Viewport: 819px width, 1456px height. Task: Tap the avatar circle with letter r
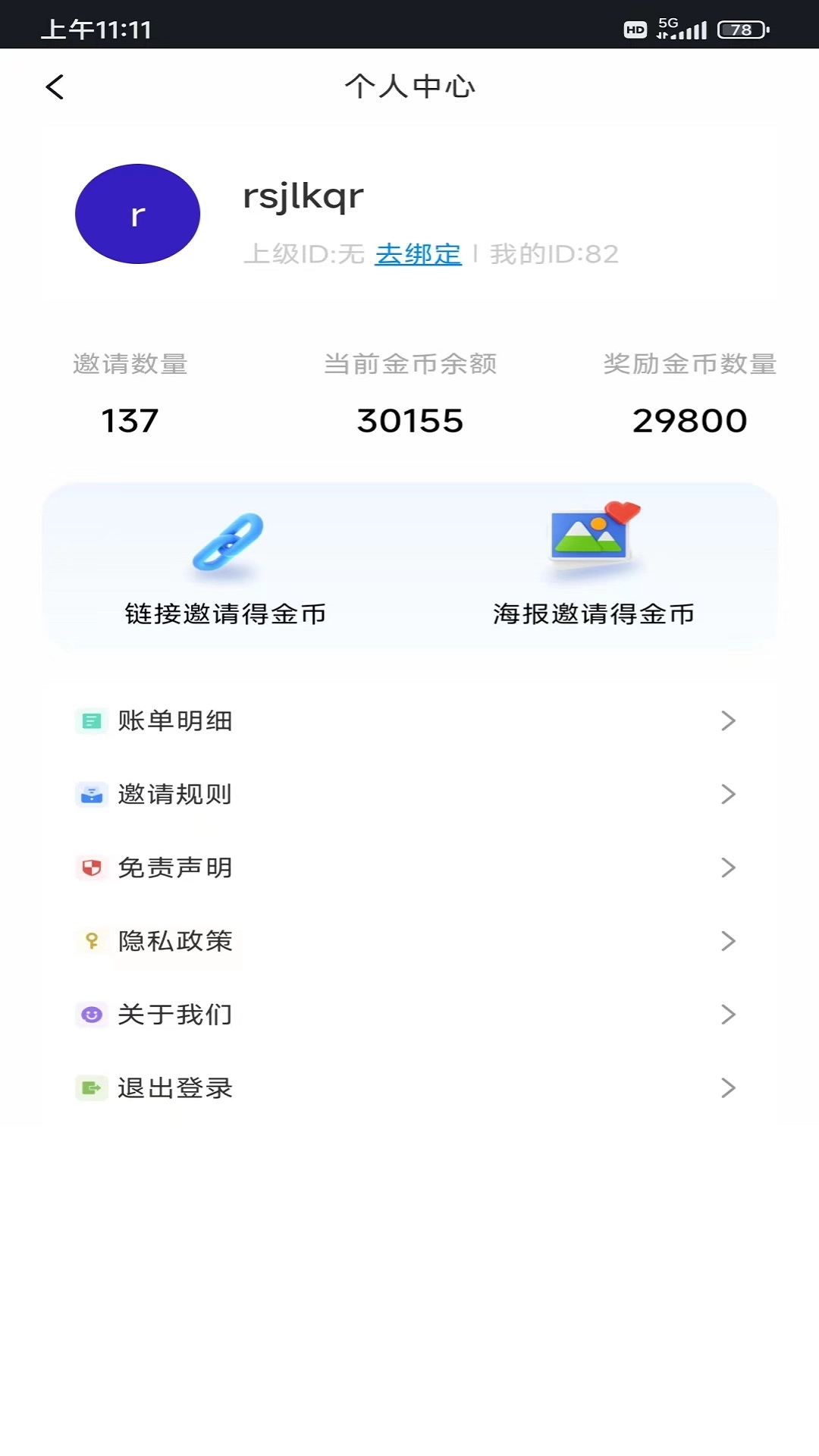(x=137, y=215)
